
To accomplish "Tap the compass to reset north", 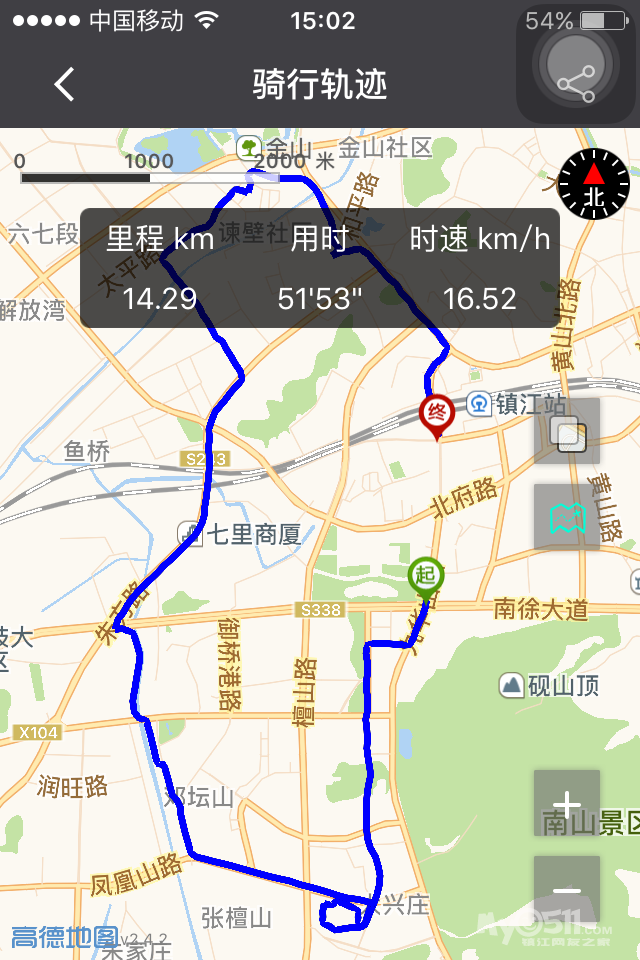I will tap(594, 183).
